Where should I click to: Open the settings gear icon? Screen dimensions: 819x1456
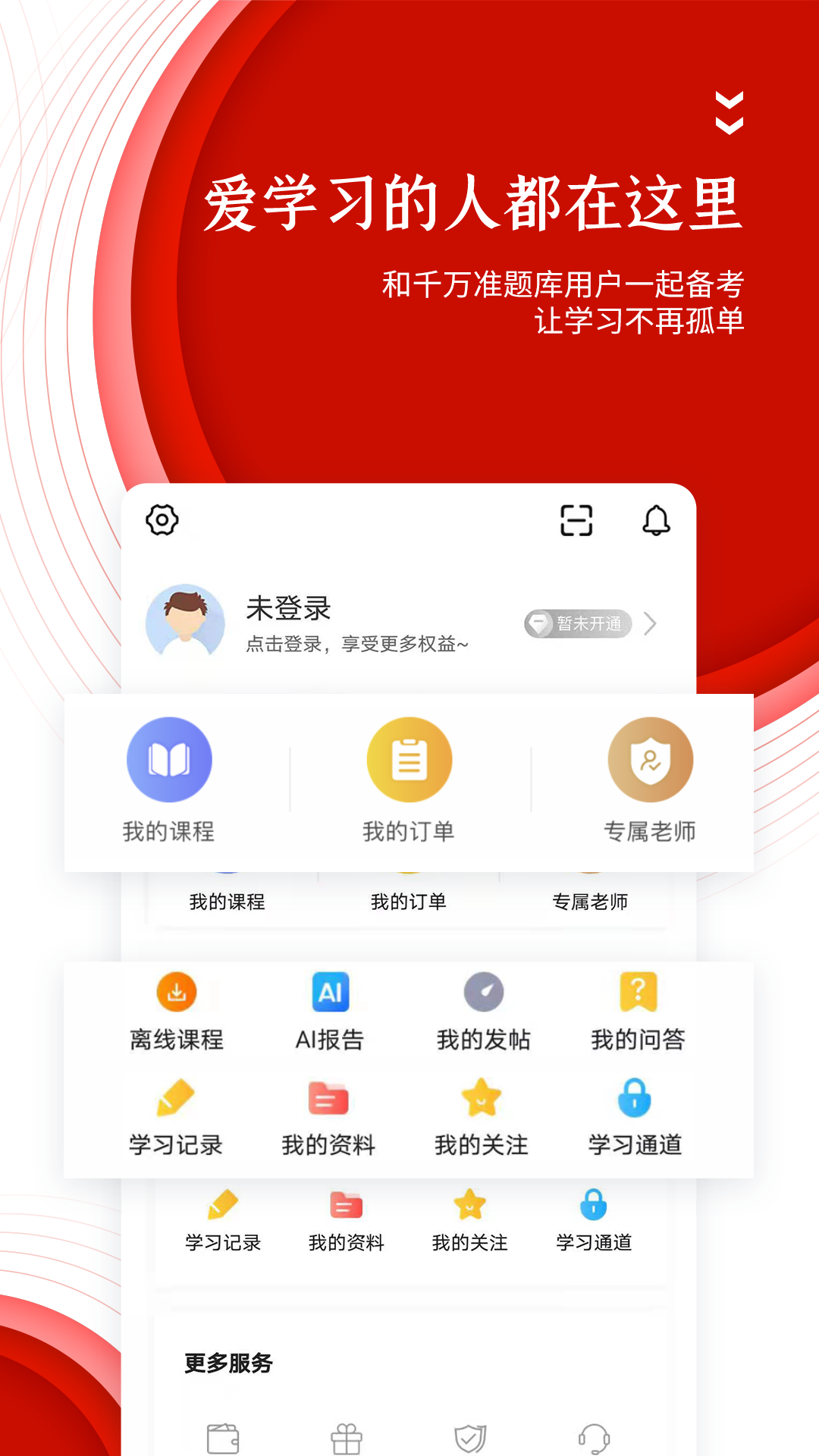pos(164,521)
